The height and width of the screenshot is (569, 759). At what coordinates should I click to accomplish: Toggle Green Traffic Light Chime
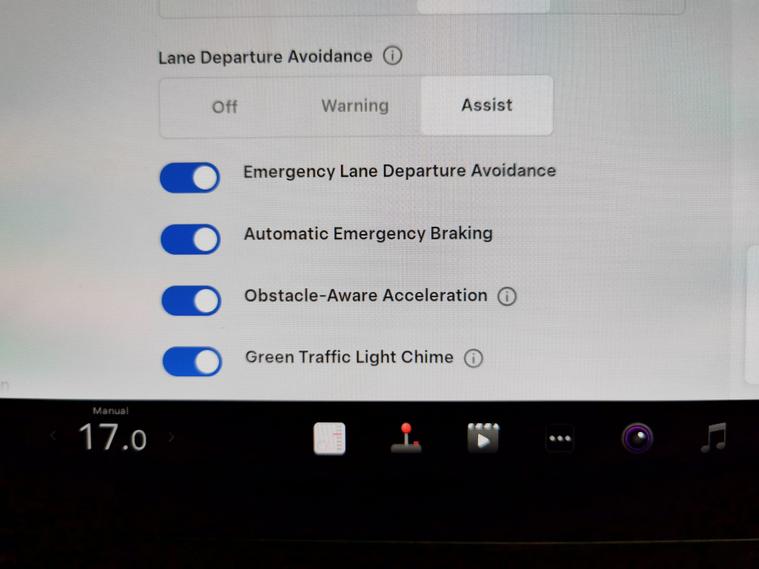pyautogui.click(x=191, y=361)
